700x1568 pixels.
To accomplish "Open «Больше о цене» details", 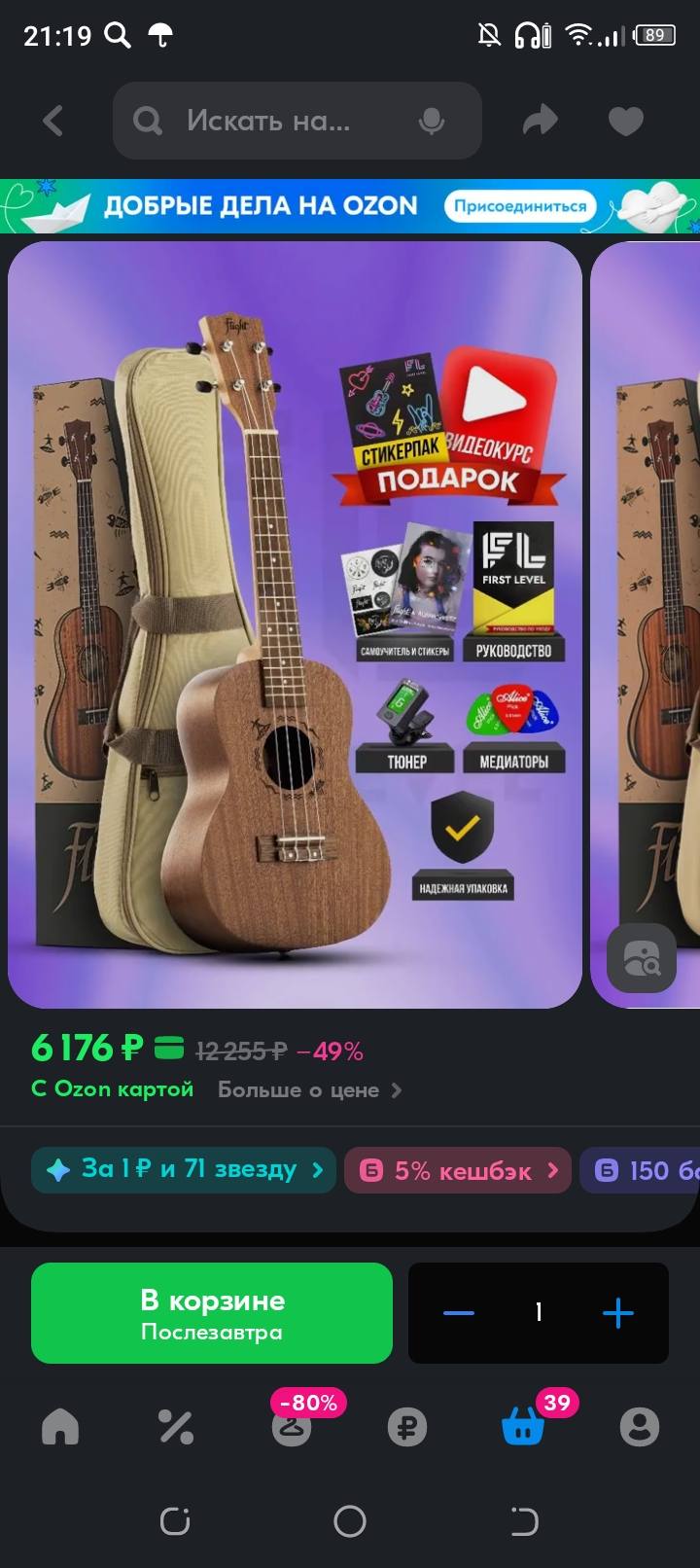I will click(309, 1089).
